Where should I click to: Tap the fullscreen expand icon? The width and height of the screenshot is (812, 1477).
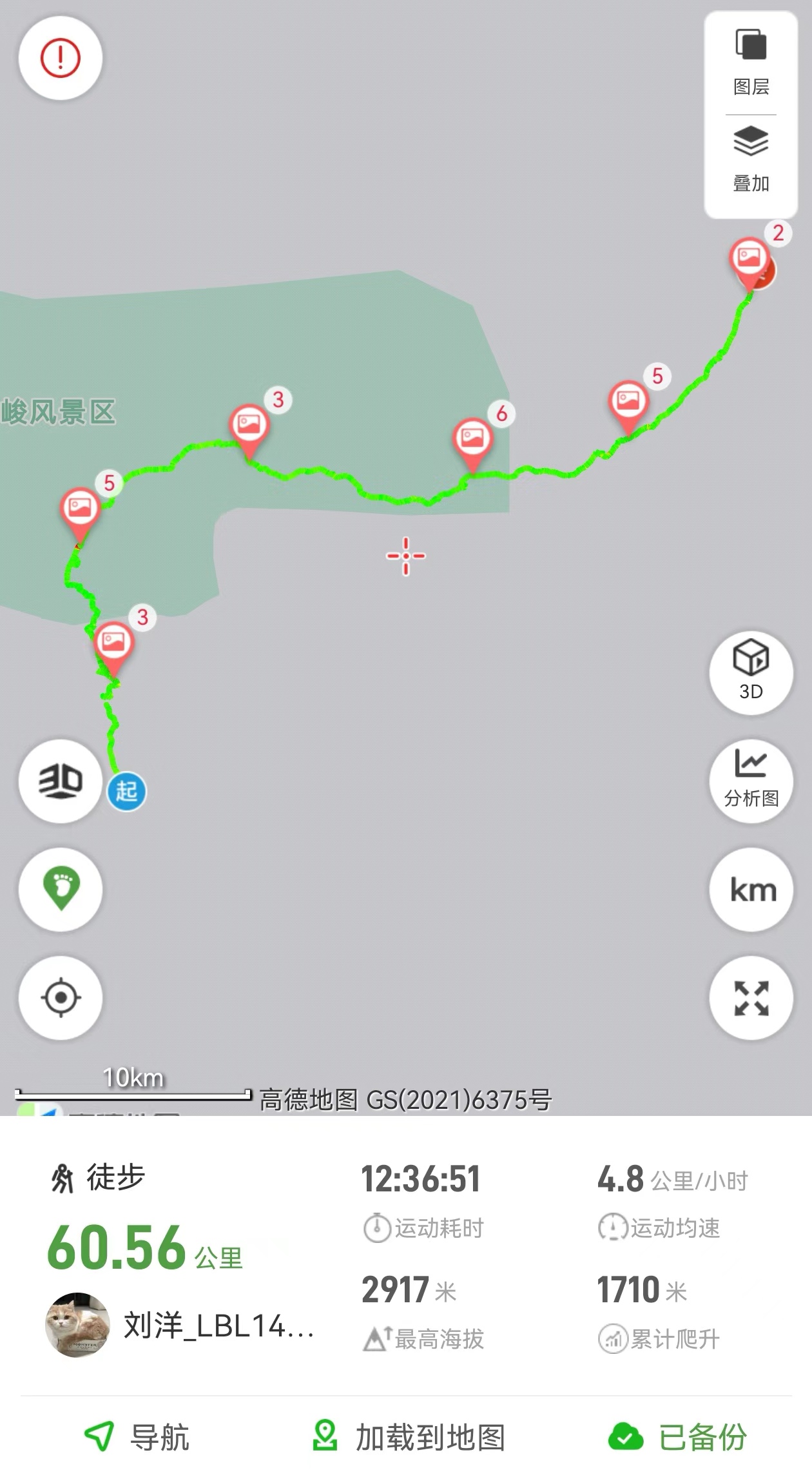[x=751, y=998]
